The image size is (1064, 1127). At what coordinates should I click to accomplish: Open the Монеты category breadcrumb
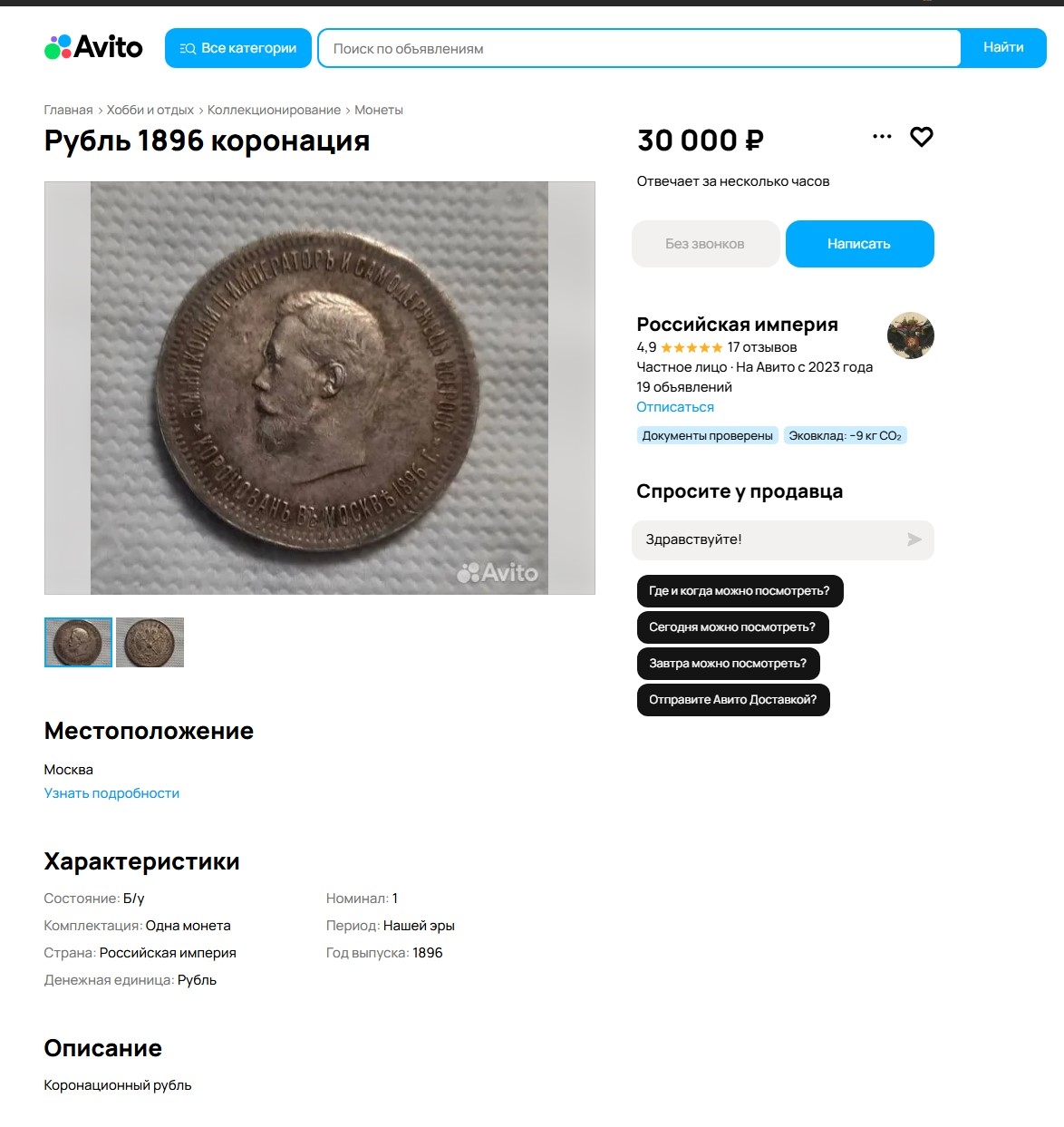pyautogui.click(x=379, y=110)
